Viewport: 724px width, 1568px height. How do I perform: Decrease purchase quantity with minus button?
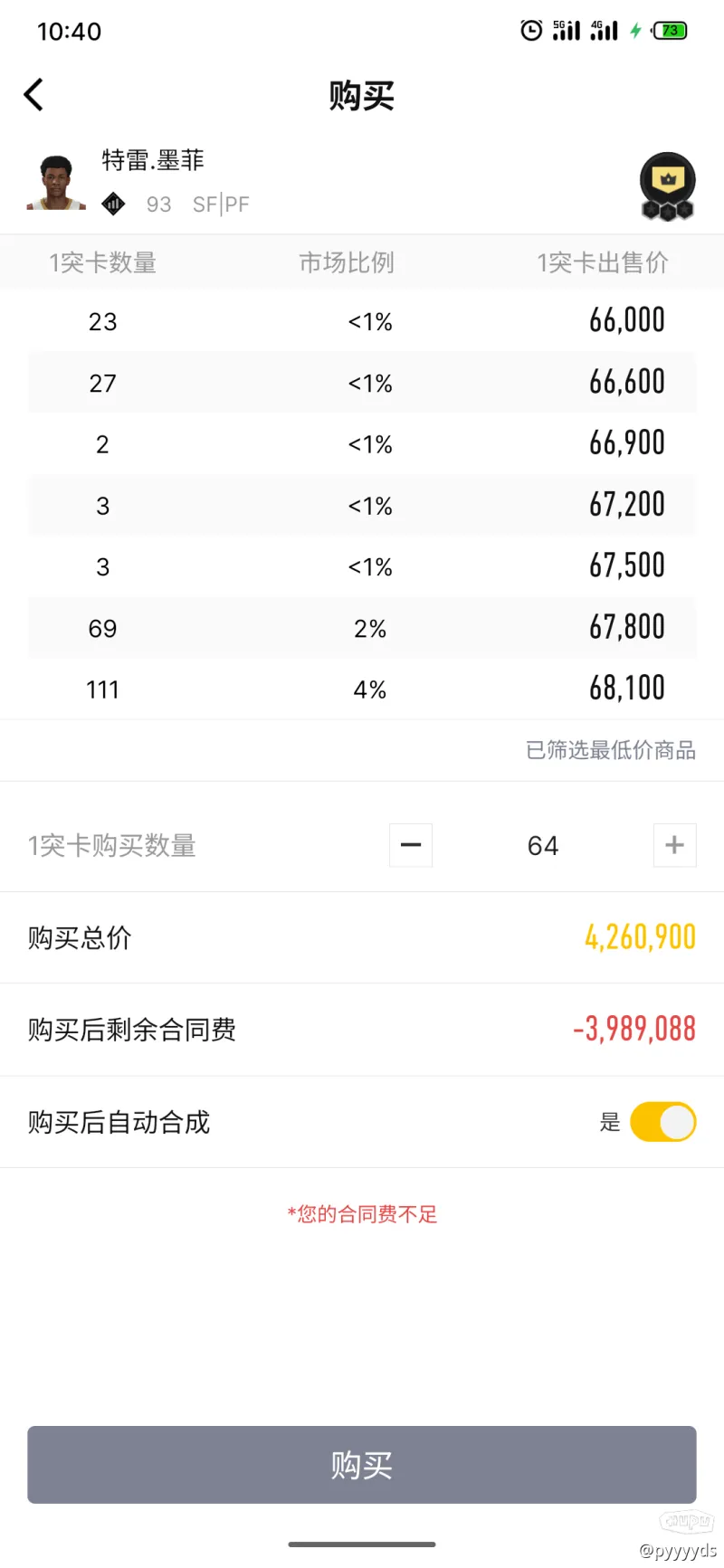pos(411,845)
